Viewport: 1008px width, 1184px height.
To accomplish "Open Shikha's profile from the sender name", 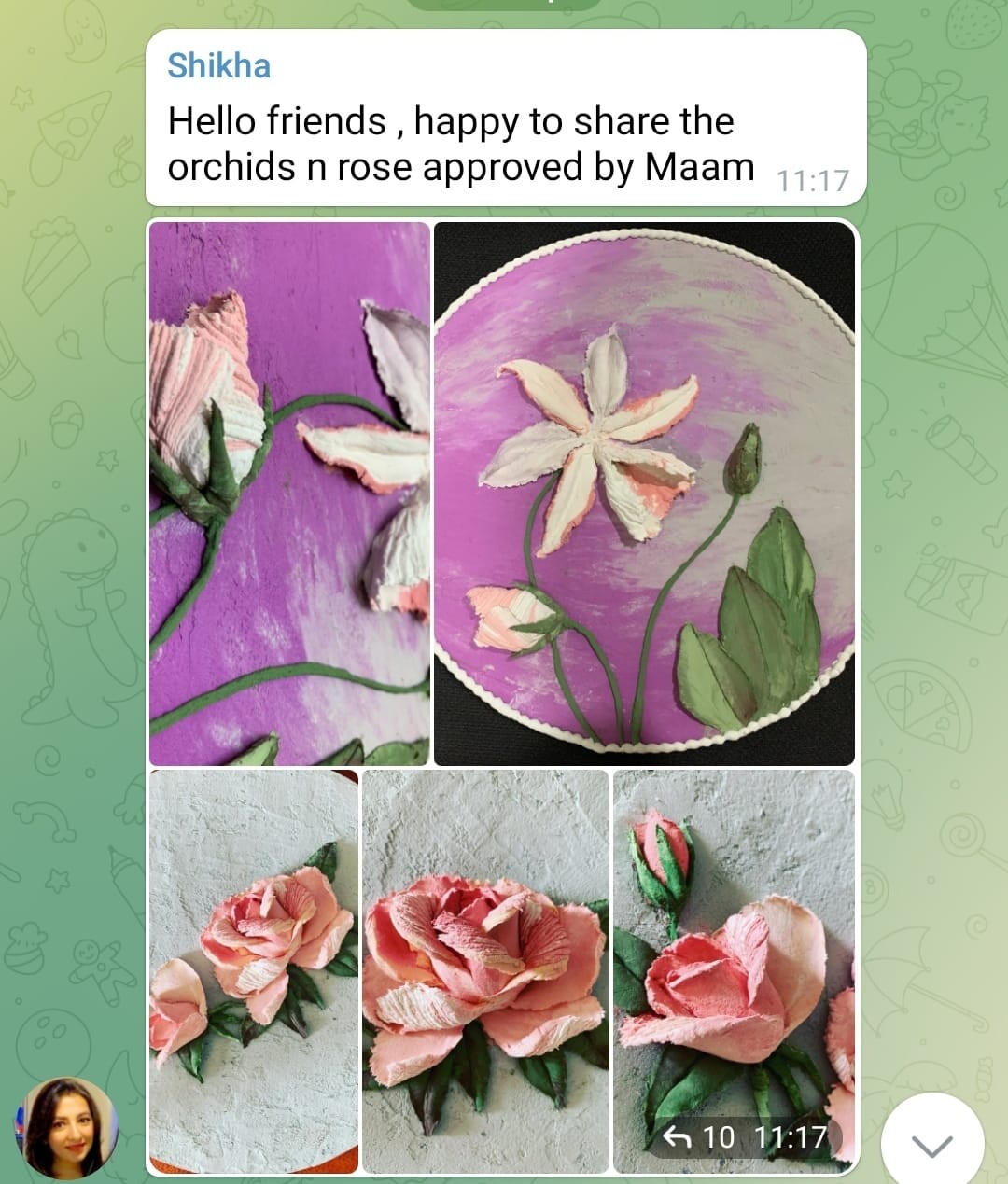I will (x=218, y=66).
